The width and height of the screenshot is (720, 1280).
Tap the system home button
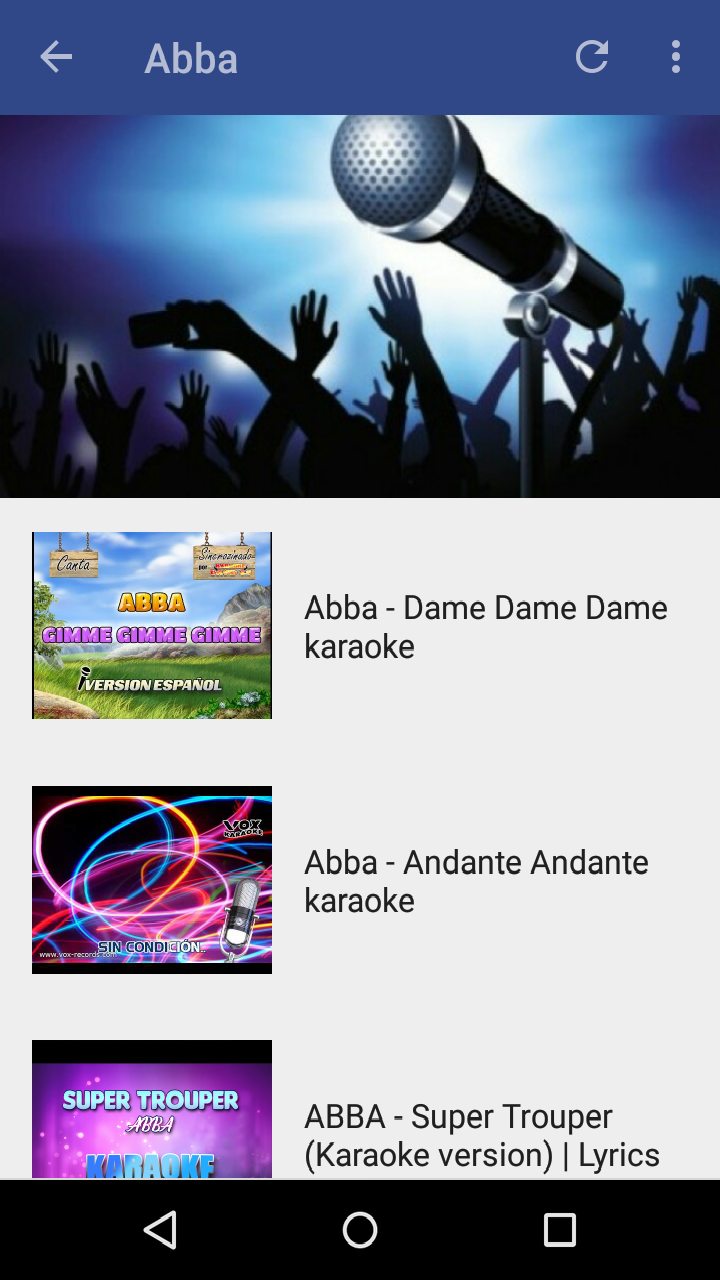point(360,1230)
